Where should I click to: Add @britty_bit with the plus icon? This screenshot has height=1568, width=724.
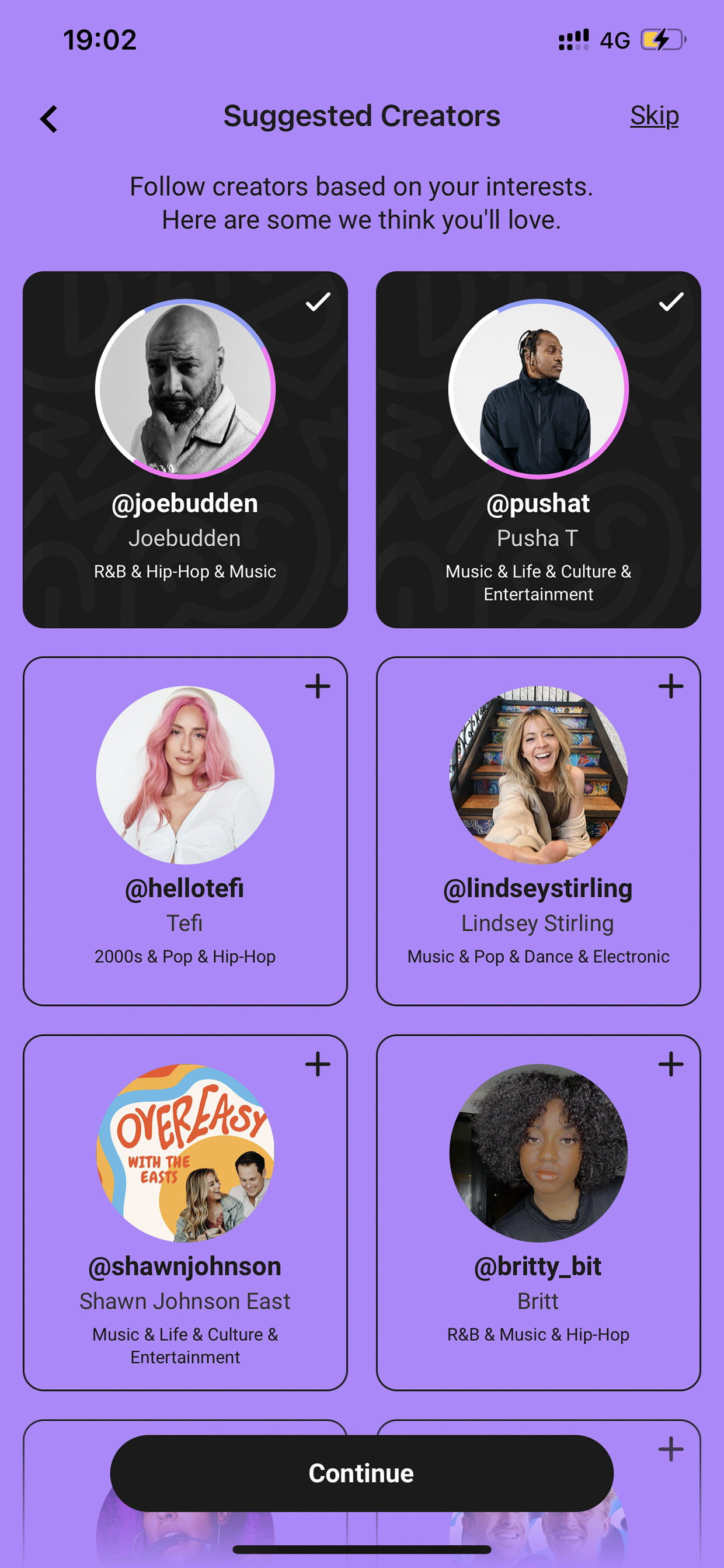671,1064
